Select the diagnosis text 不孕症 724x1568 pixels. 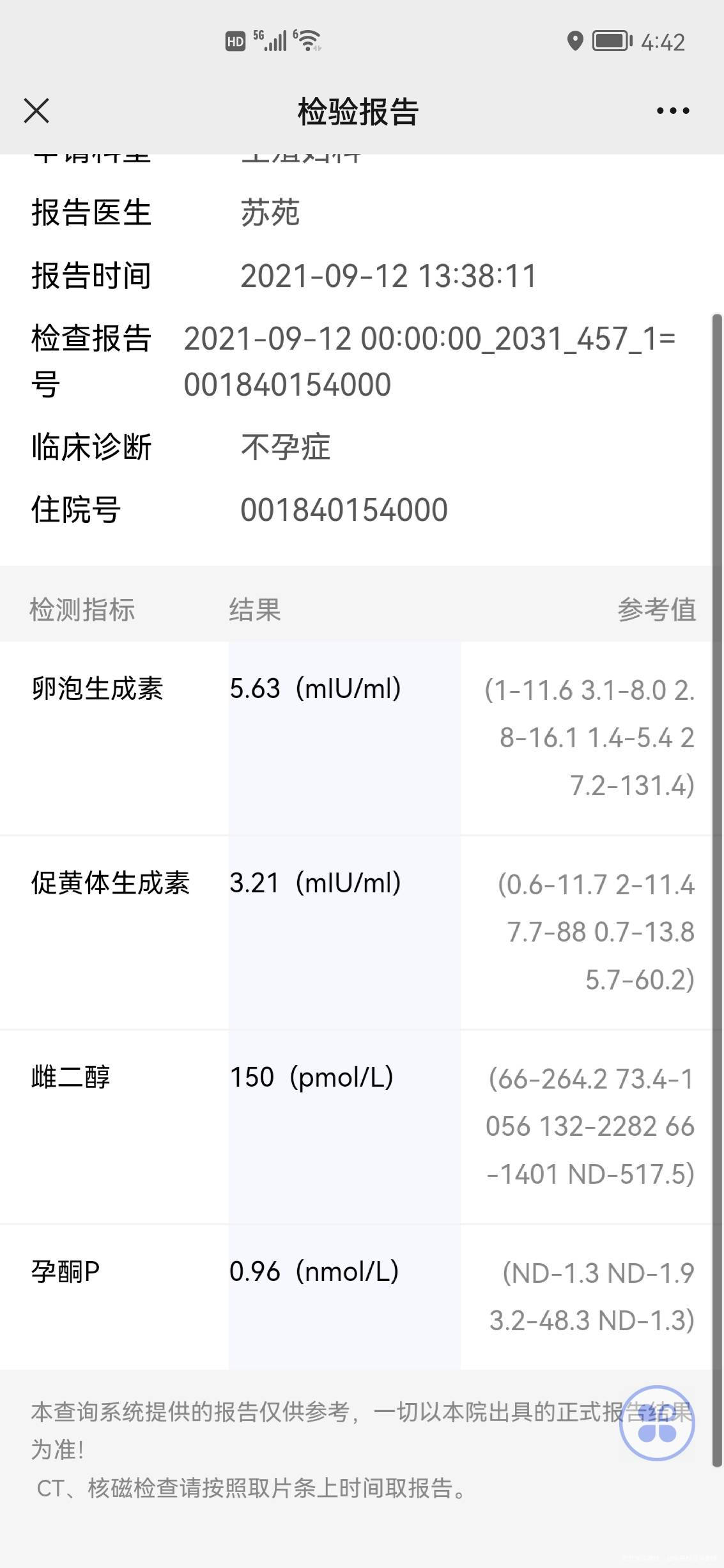(x=284, y=448)
